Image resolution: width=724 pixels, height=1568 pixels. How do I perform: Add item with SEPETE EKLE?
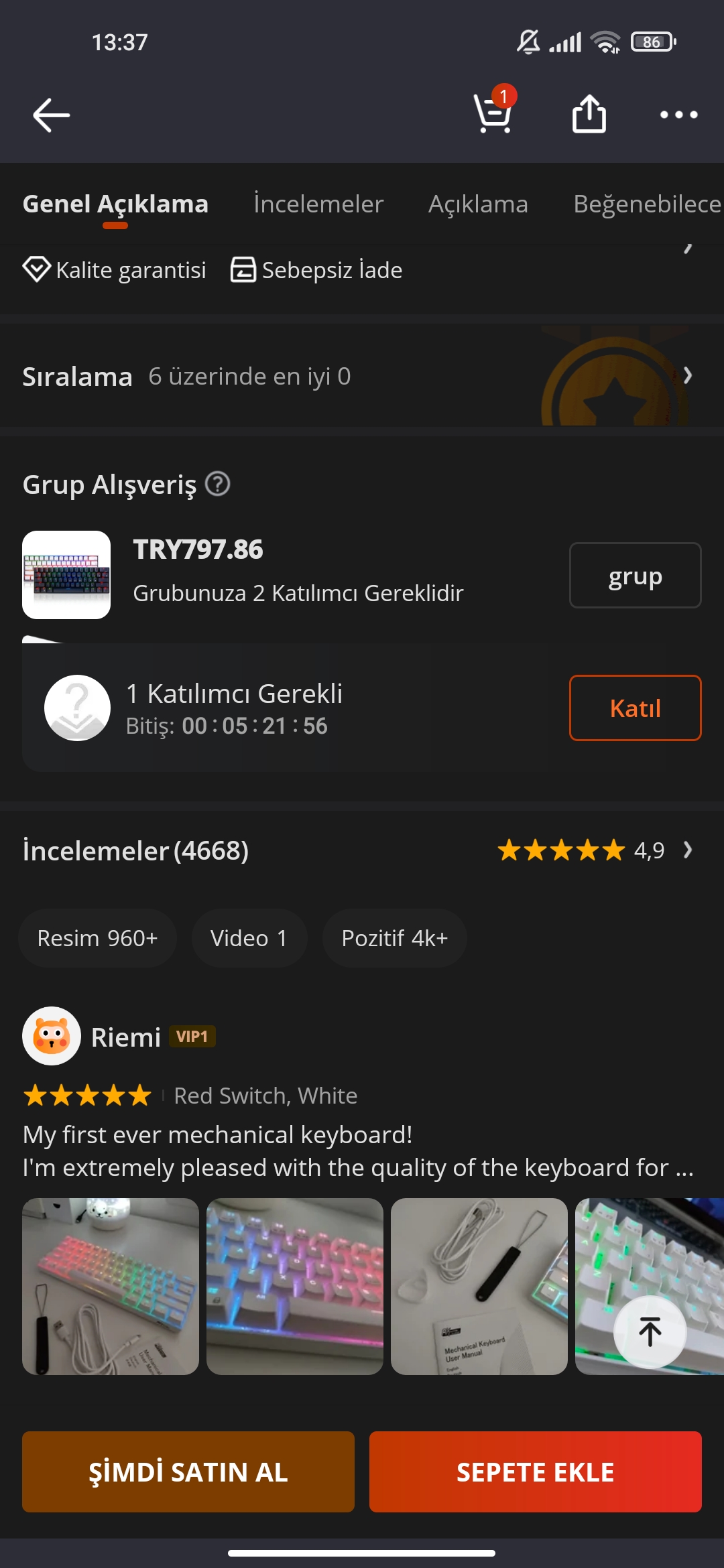pos(535,1472)
